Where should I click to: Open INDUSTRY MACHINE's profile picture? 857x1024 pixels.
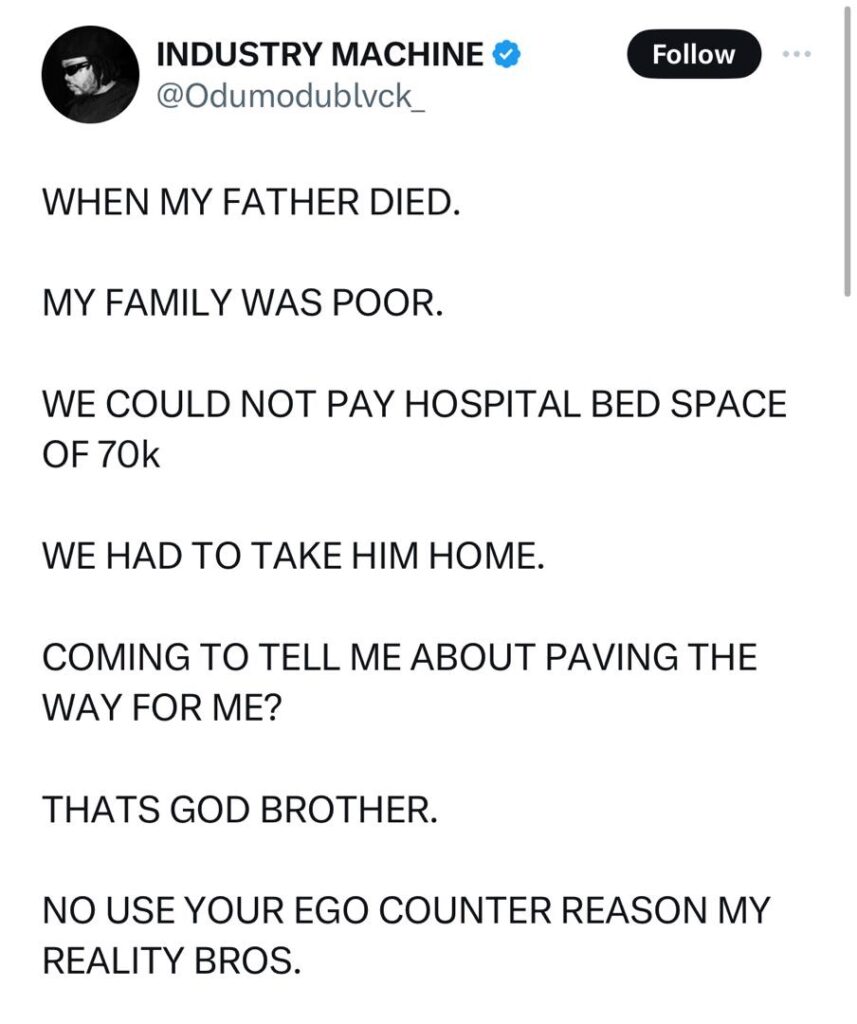tap(89, 75)
